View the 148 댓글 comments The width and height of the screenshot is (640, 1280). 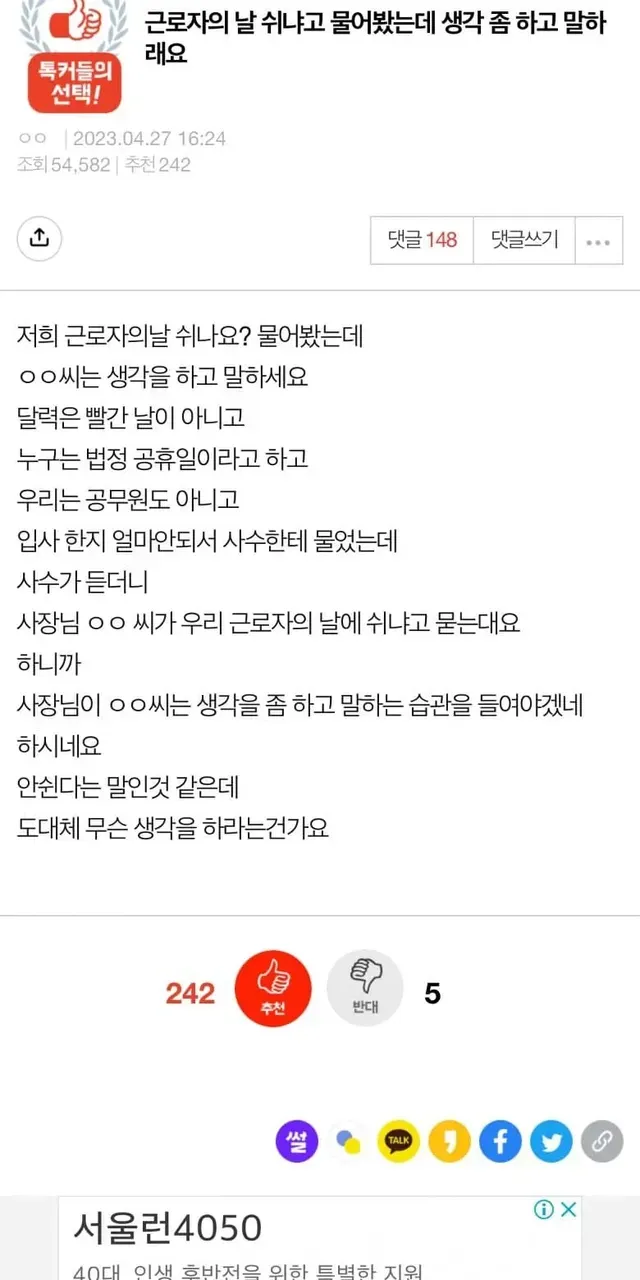pos(422,240)
